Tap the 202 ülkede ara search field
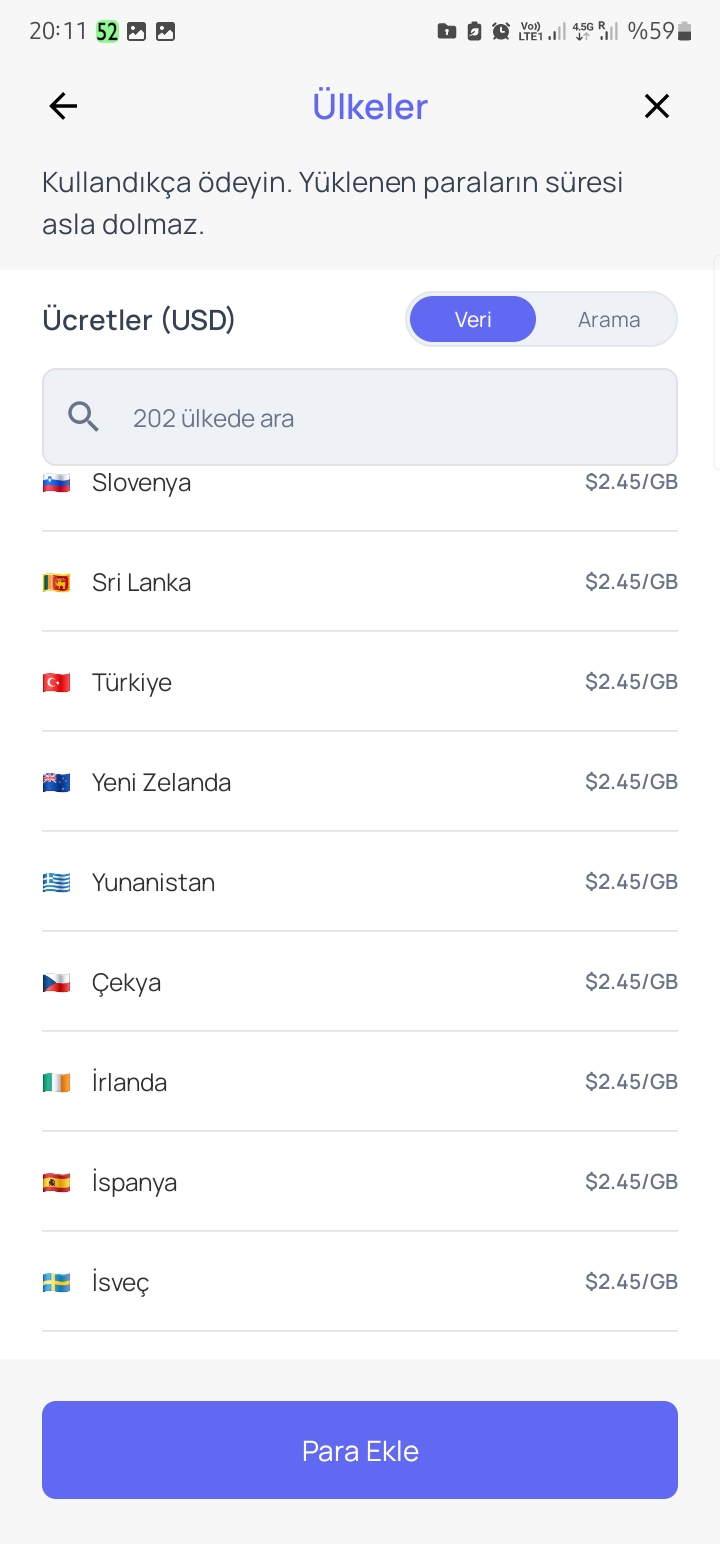720x1544 pixels. click(360, 417)
